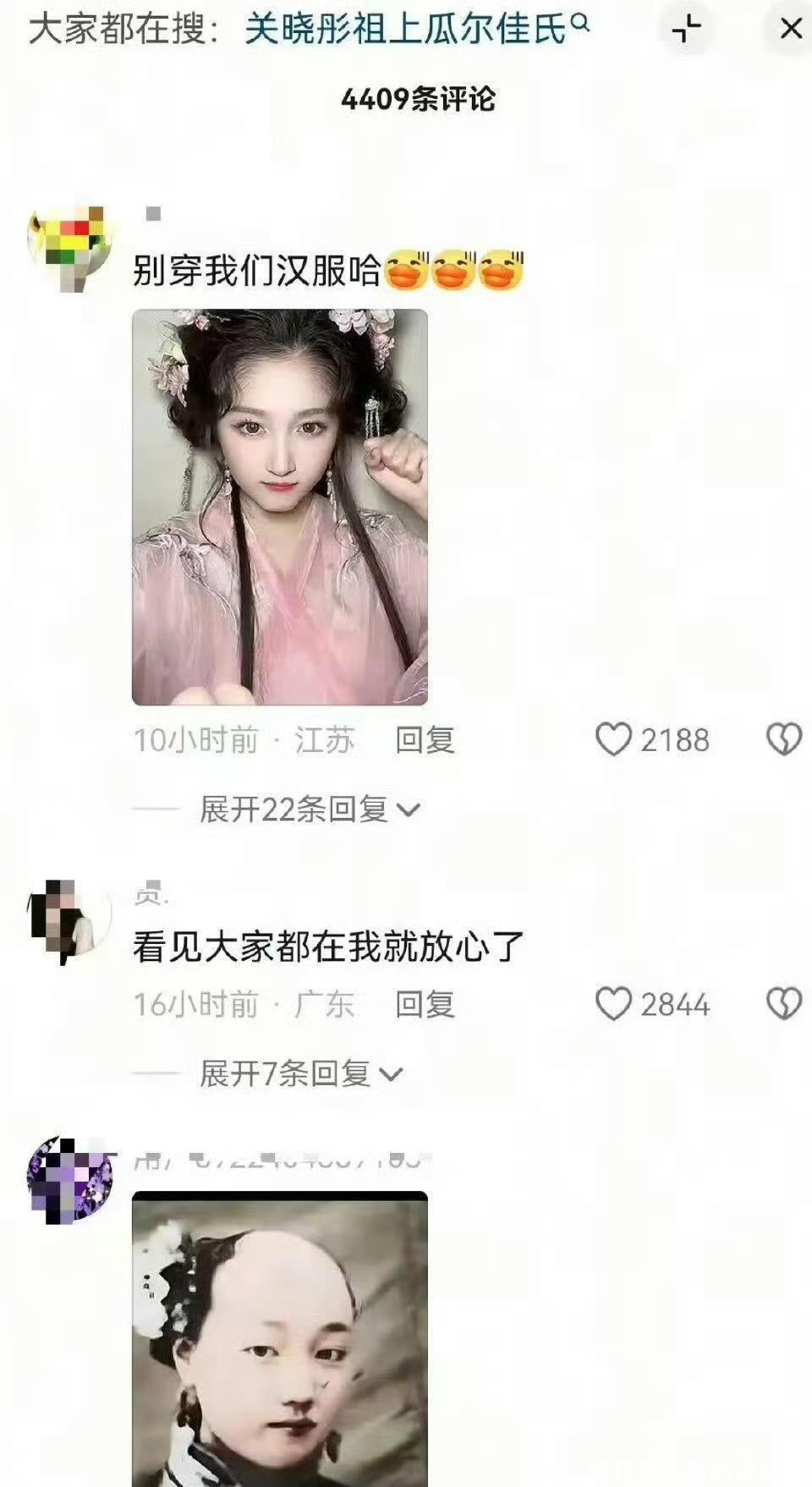
Task: Open avatar of the 别穿我们汉服哈 commenter
Action: (x=71, y=248)
